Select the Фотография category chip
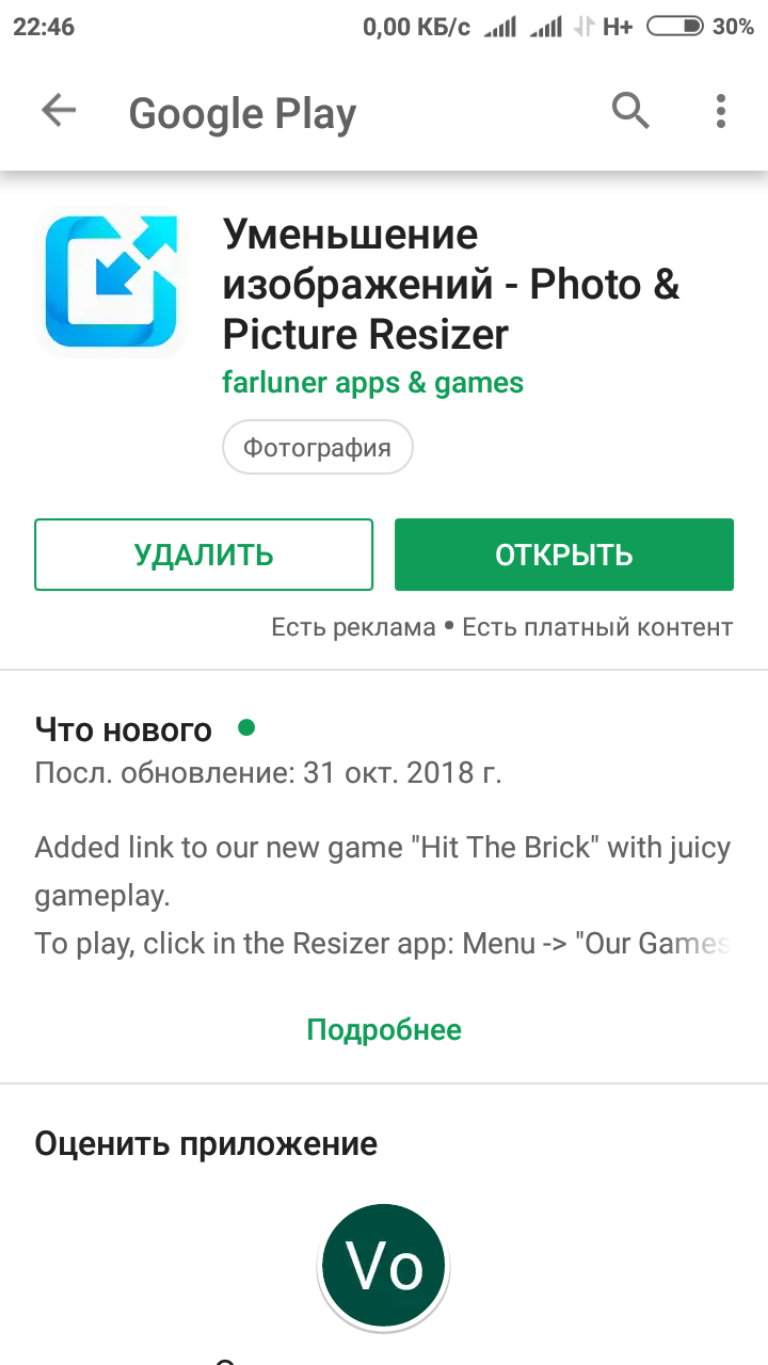Screen dimensions: 768x1365 click(317, 447)
